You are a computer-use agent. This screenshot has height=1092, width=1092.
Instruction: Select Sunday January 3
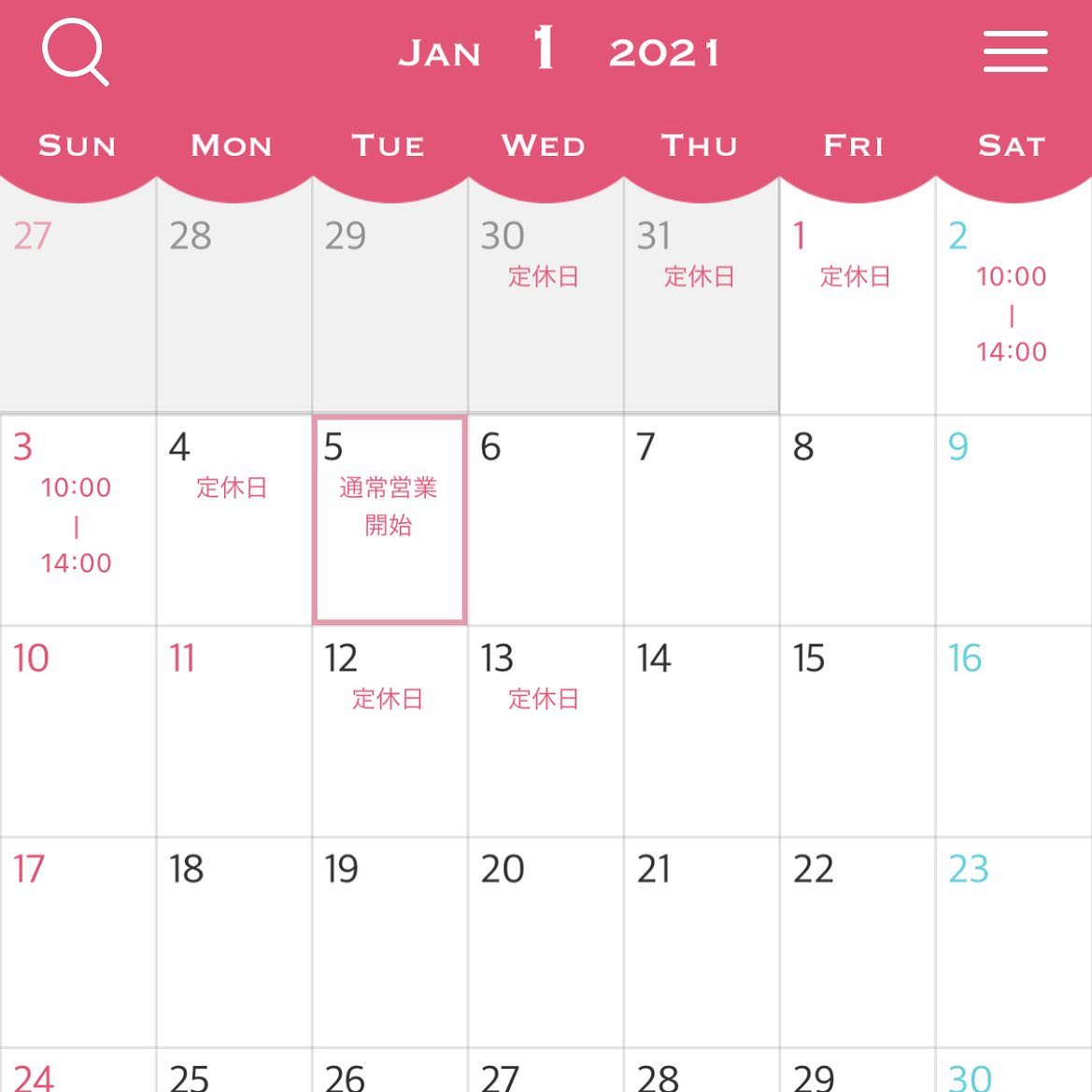point(78,520)
